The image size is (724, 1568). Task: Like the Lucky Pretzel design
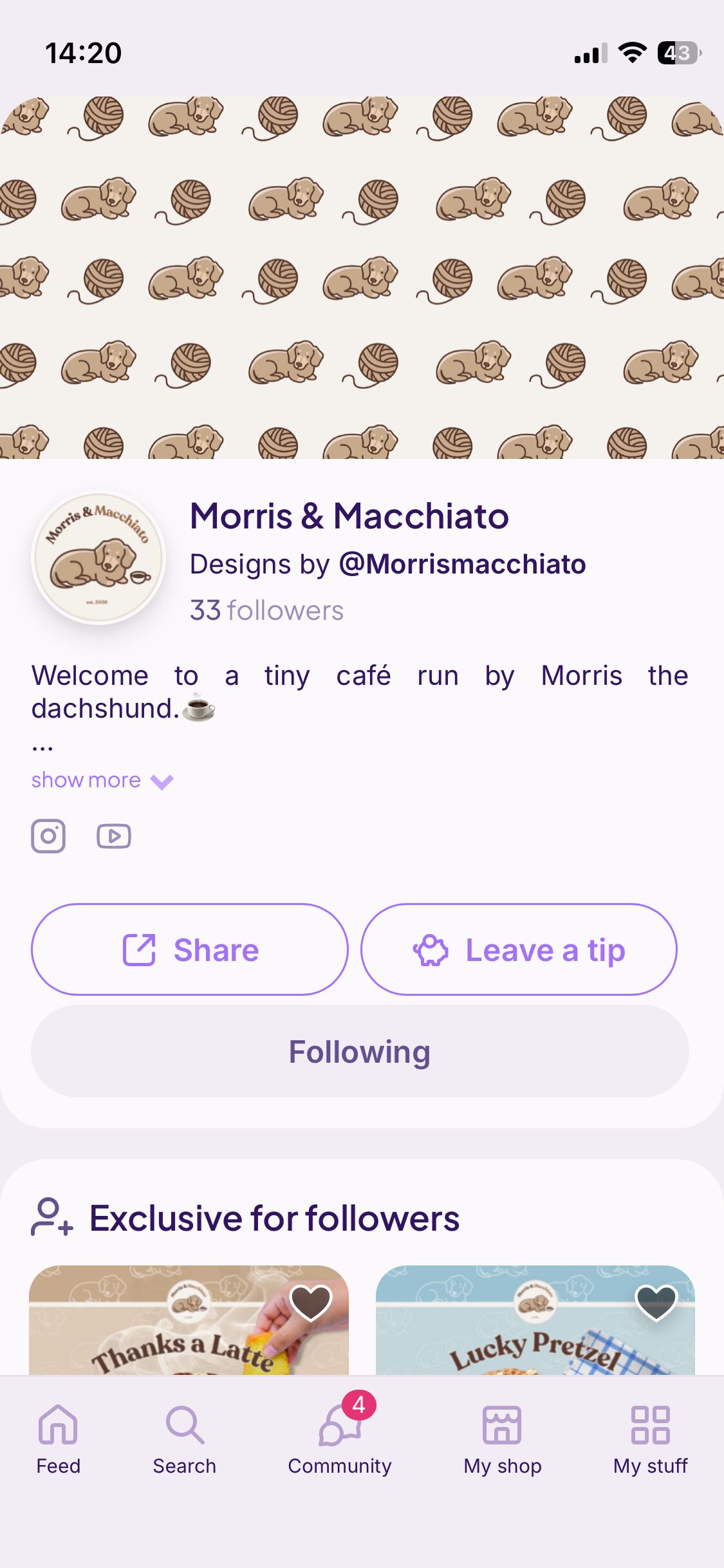click(x=656, y=1303)
